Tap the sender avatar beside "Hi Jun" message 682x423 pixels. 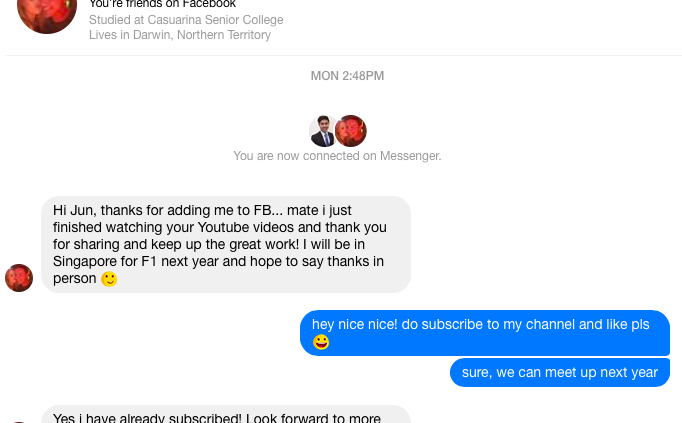19,278
